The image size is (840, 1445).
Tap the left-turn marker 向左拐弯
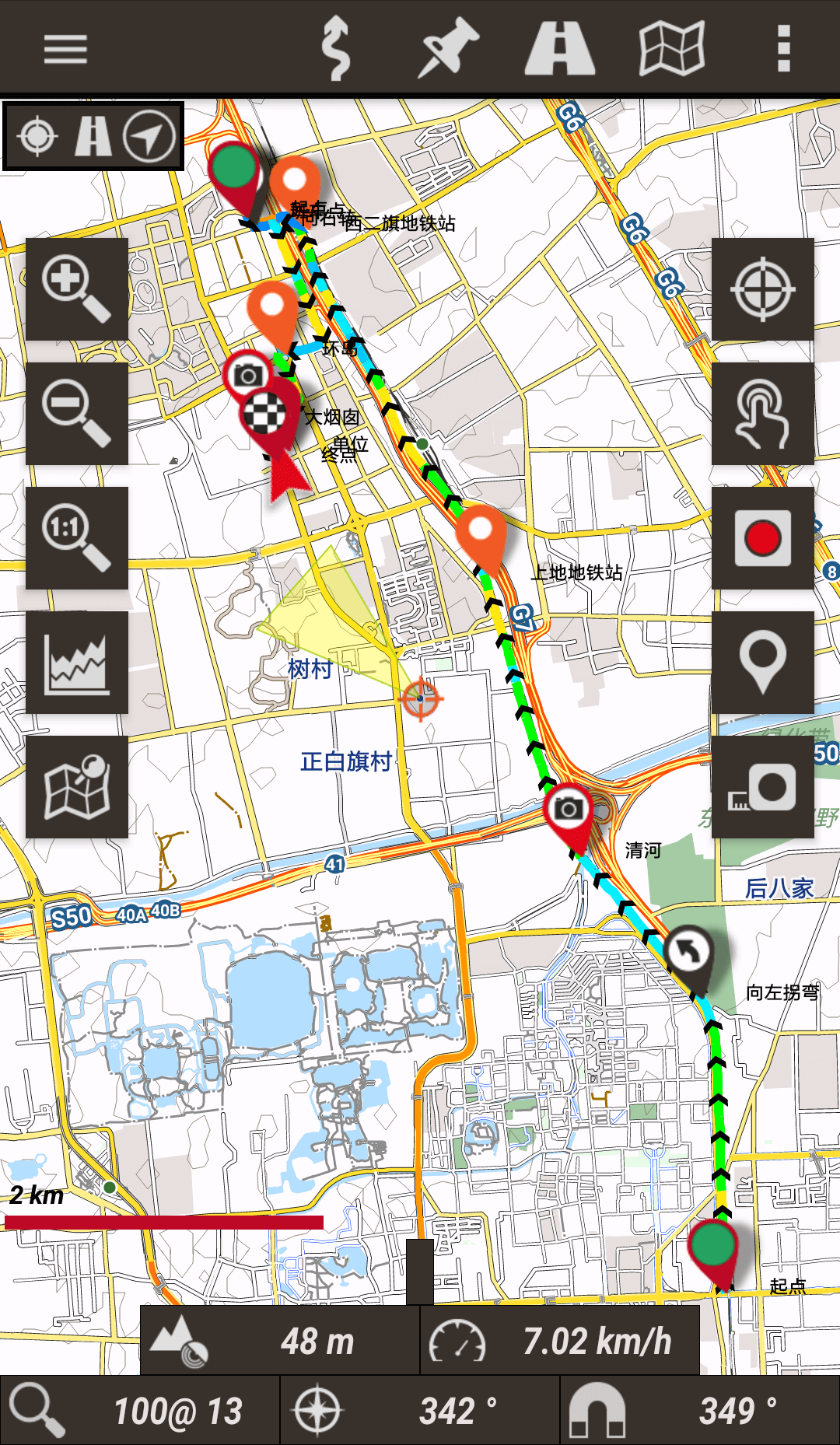point(688,950)
